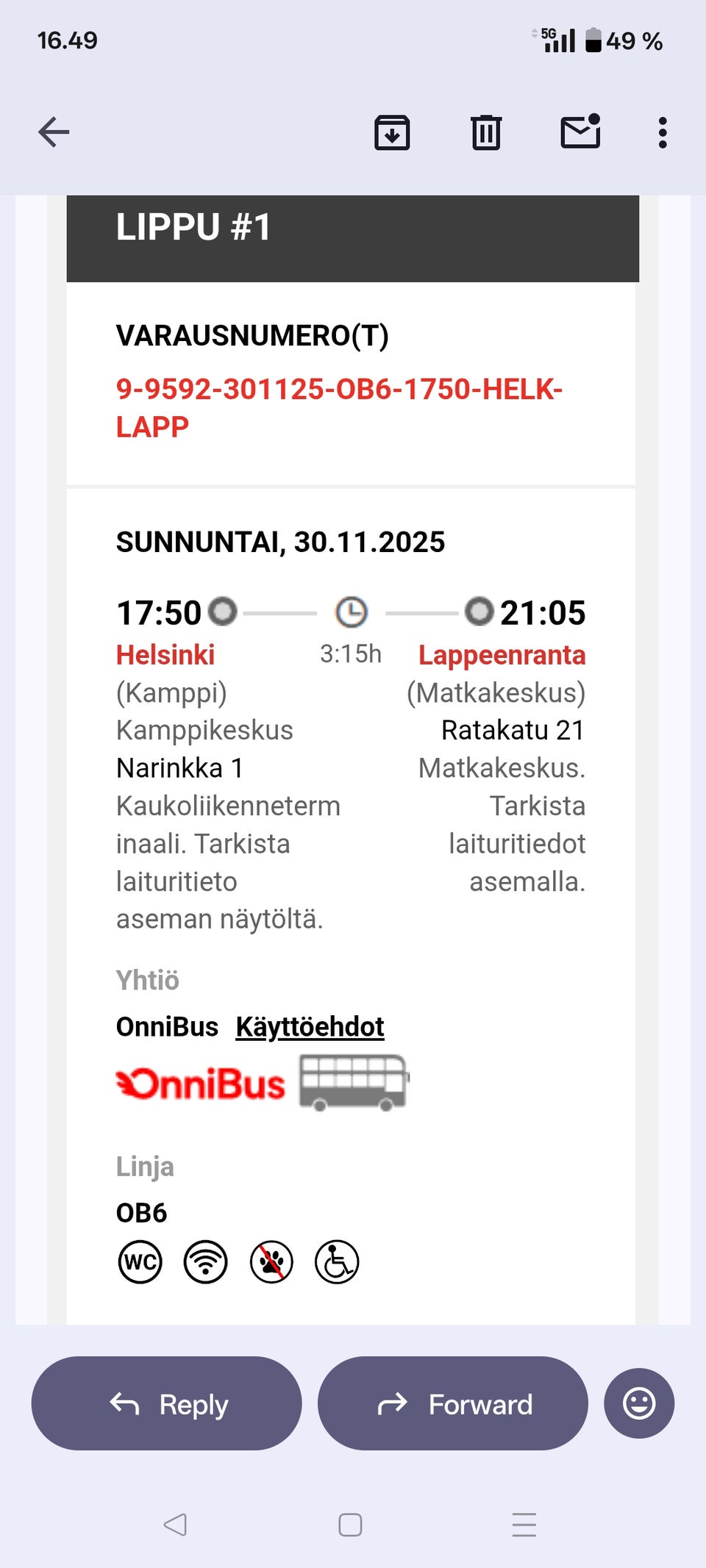Select the wheelchair accessibility icon
This screenshot has height=1568, width=706.
[x=337, y=1261]
